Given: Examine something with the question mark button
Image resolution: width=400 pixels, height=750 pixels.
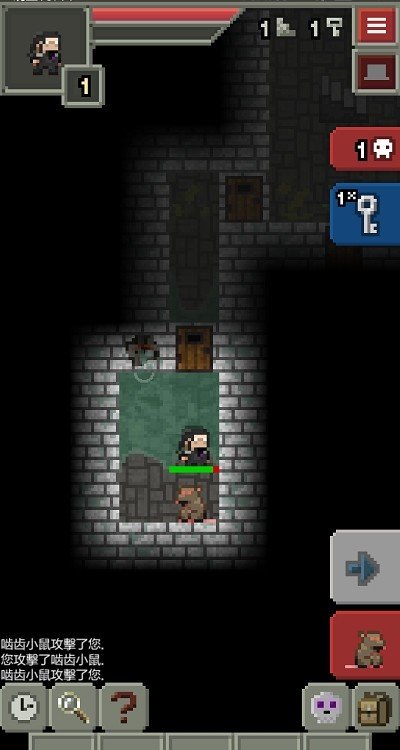Looking at the screenshot, I should pos(124,707).
